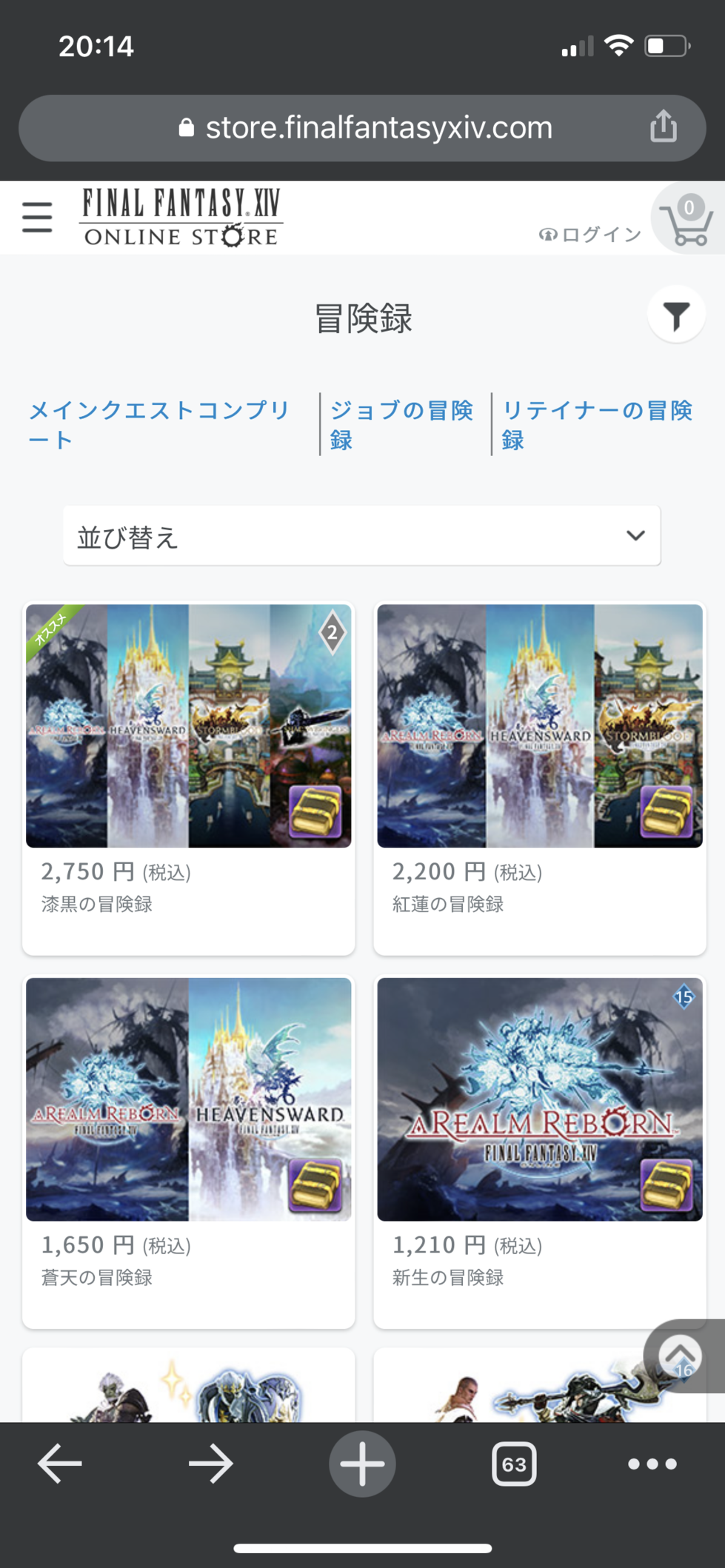
Task: Open メインクエストコンプリート category link
Action: tap(158, 424)
